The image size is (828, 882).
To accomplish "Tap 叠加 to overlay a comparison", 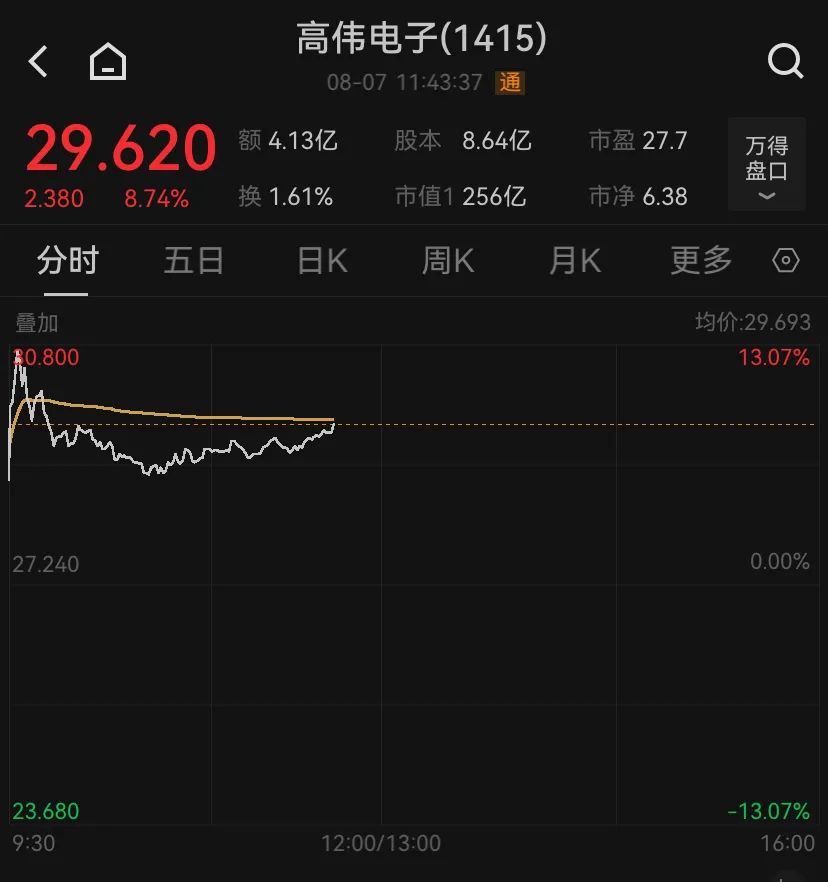I will click(x=37, y=323).
